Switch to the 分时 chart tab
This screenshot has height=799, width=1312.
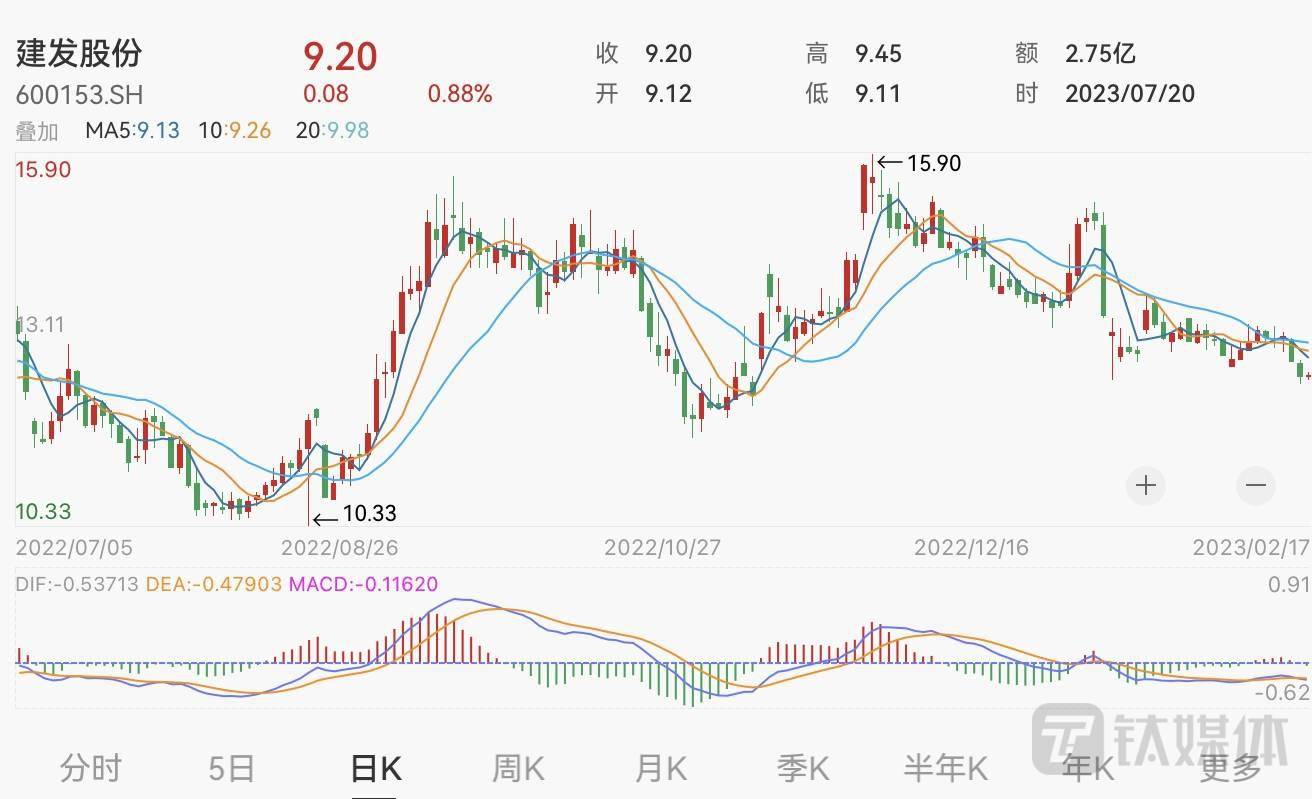(x=91, y=768)
